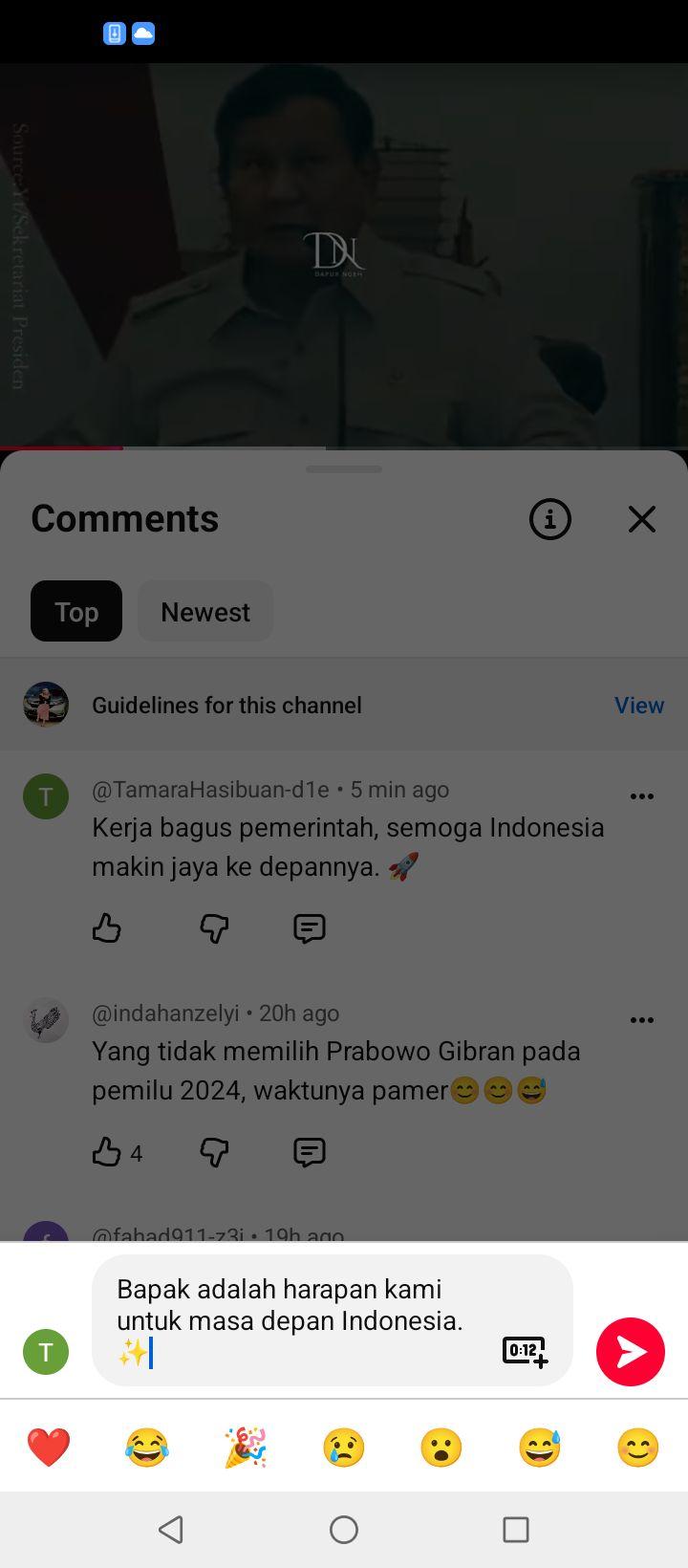Open the comments info icon
The height and width of the screenshot is (1568, 688).
(x=550, y=519)
